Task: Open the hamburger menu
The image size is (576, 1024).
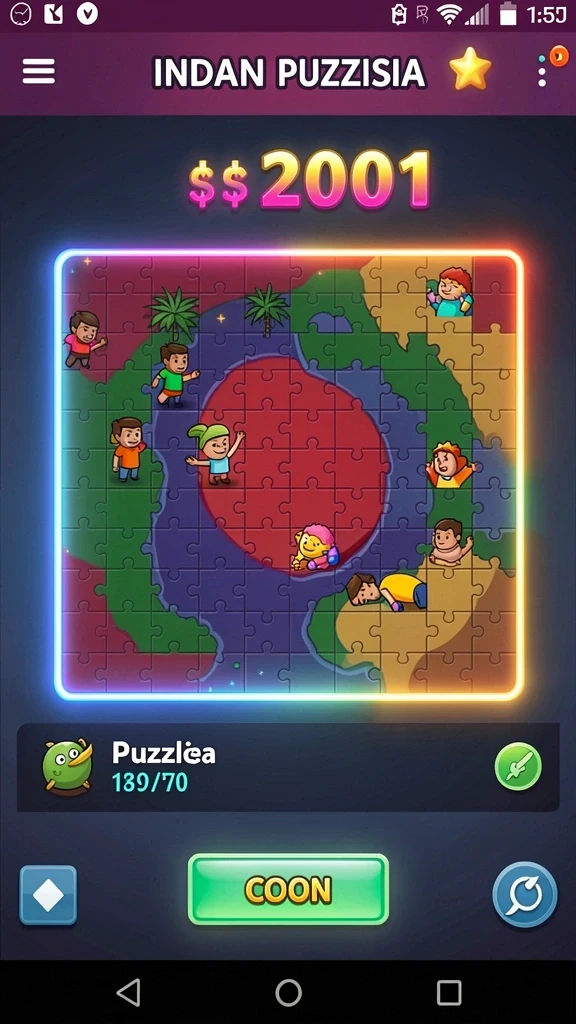Action: point(39,71)
